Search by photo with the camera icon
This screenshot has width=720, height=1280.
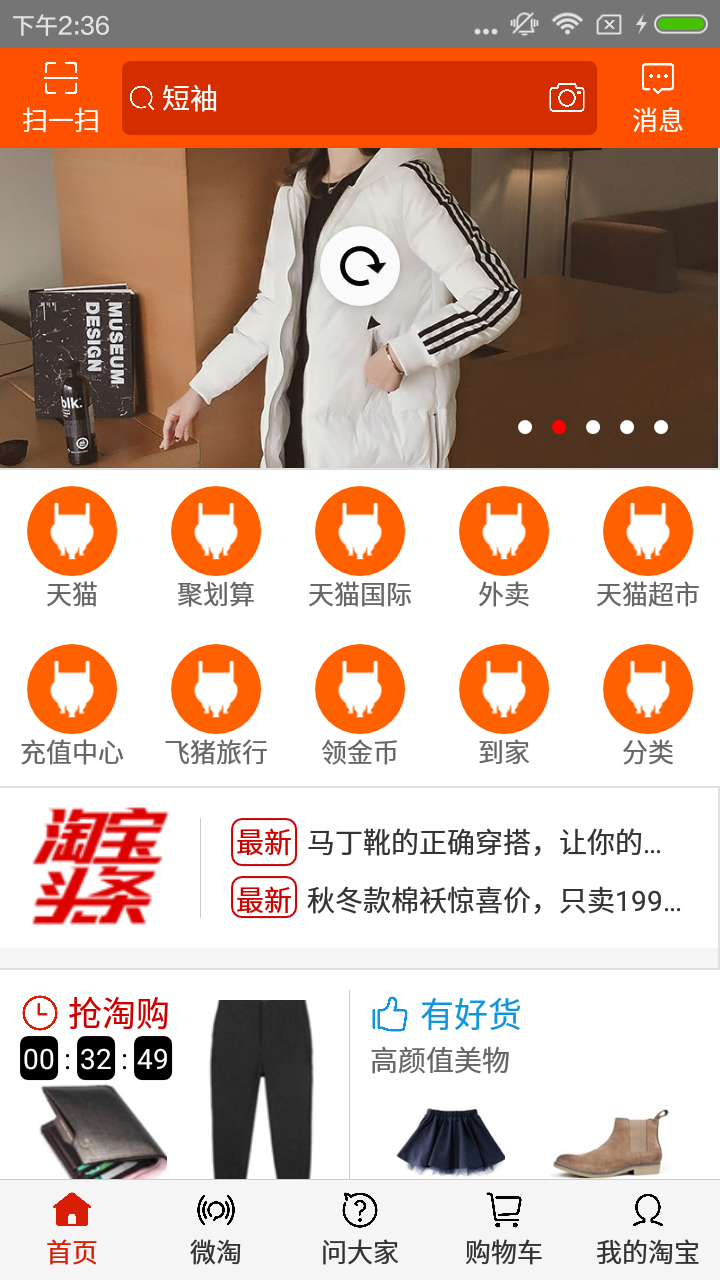click(x=566, y=98)
